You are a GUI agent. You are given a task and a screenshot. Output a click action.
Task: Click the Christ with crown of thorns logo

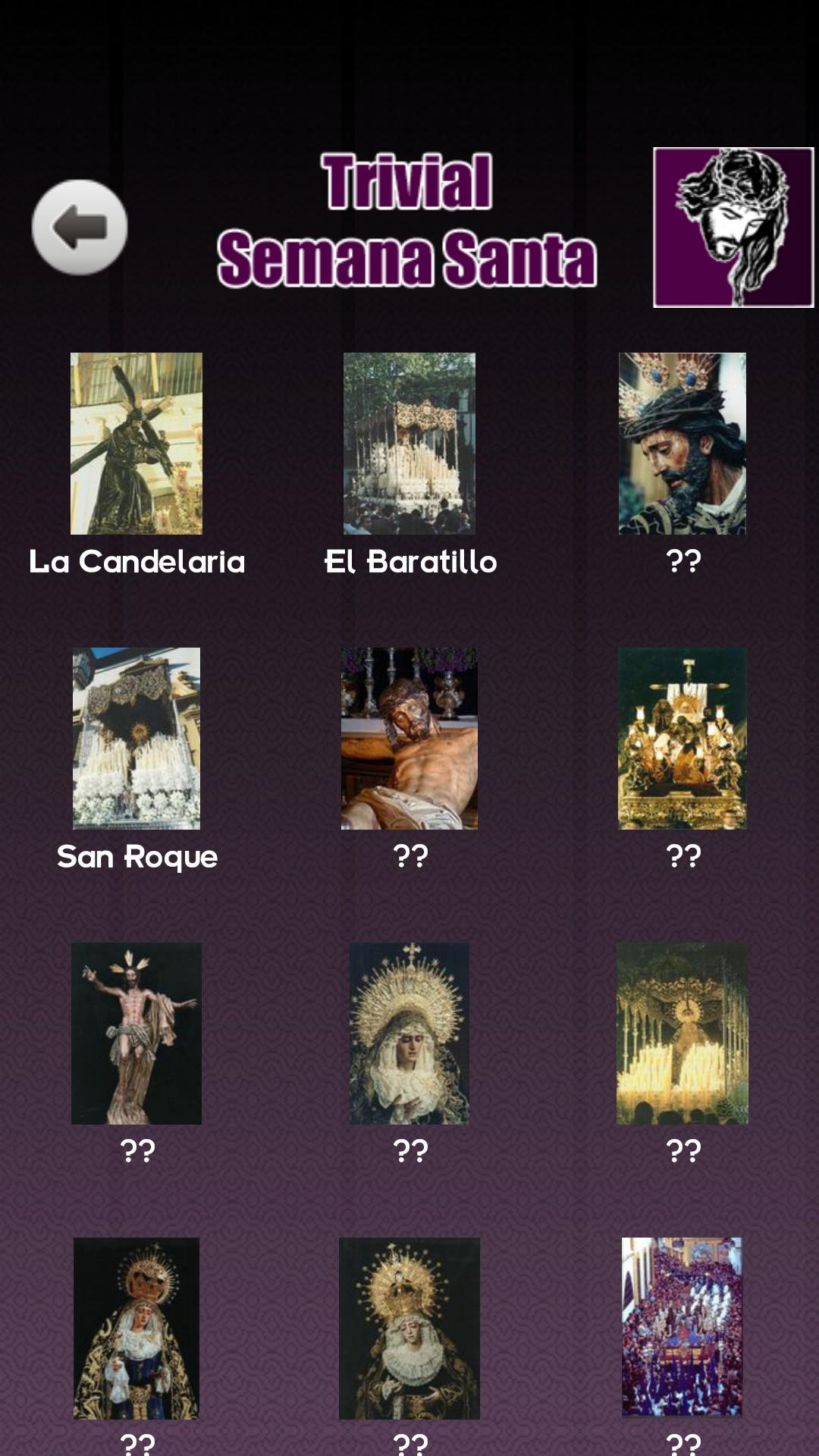pos(733,226)
